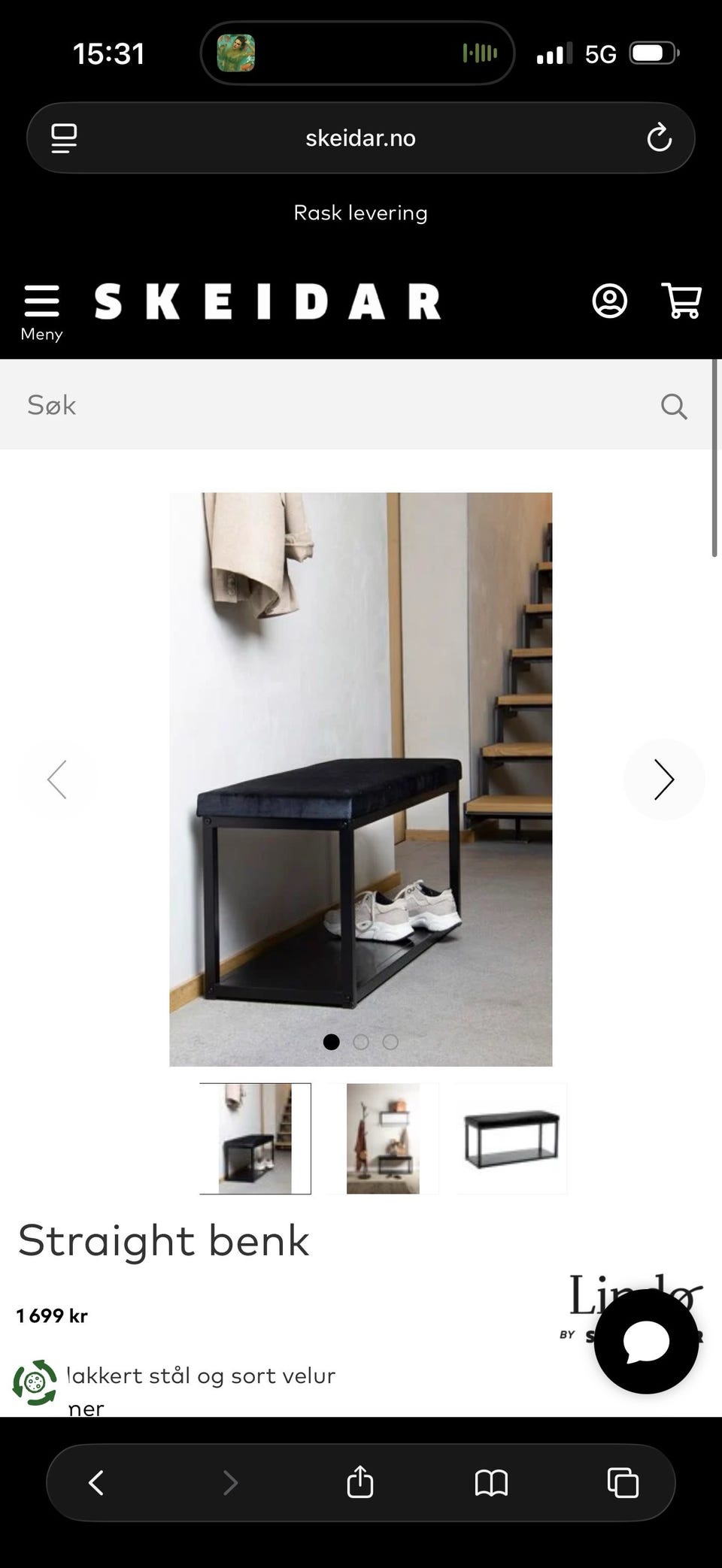Open the Share sheet in Safari toolbar
Image resolution: width=722 pixels, height=1568 pixels.
coord(359,1483)
